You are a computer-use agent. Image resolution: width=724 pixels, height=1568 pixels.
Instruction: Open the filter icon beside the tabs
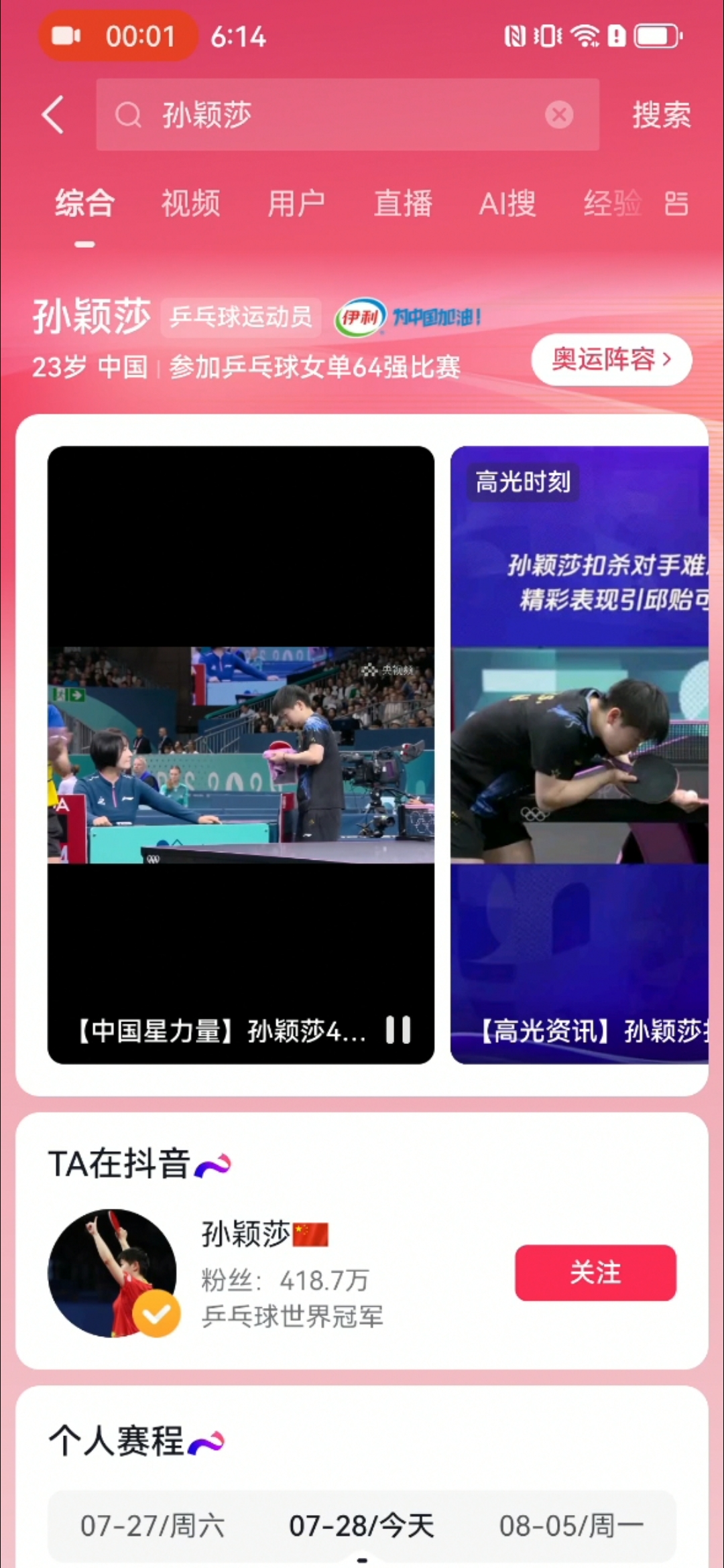click(x=676, y=203)
